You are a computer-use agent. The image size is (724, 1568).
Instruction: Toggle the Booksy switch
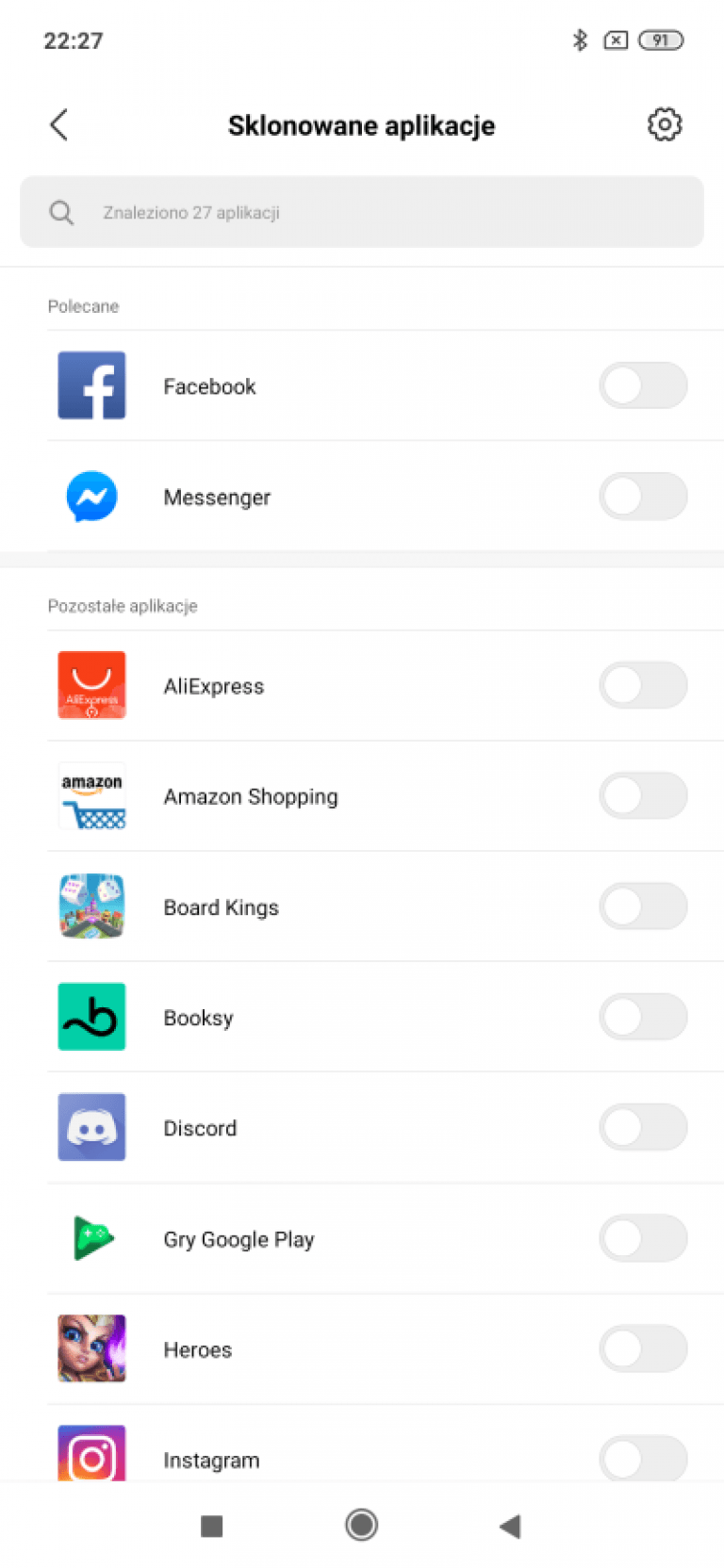643,1017
